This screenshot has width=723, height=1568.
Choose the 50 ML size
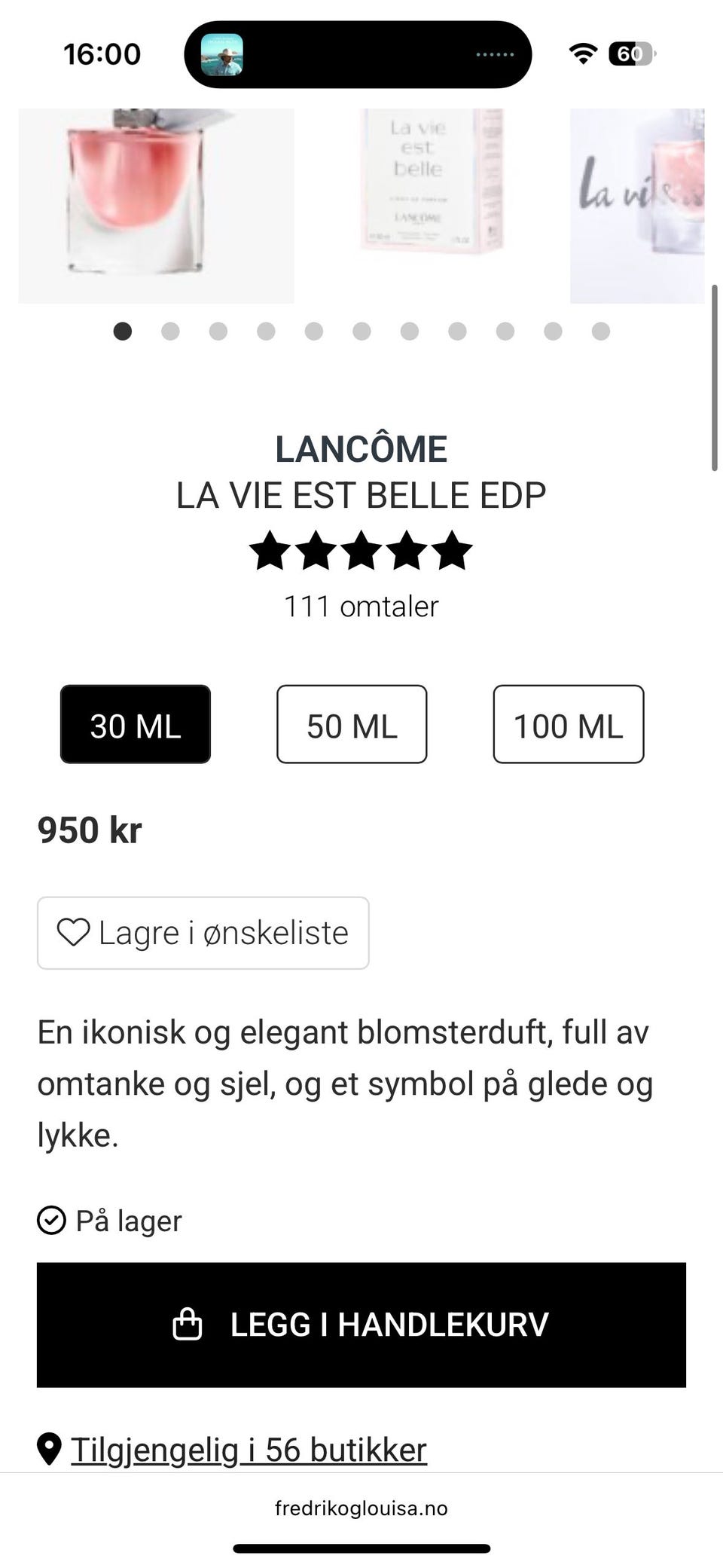(352, 724)
